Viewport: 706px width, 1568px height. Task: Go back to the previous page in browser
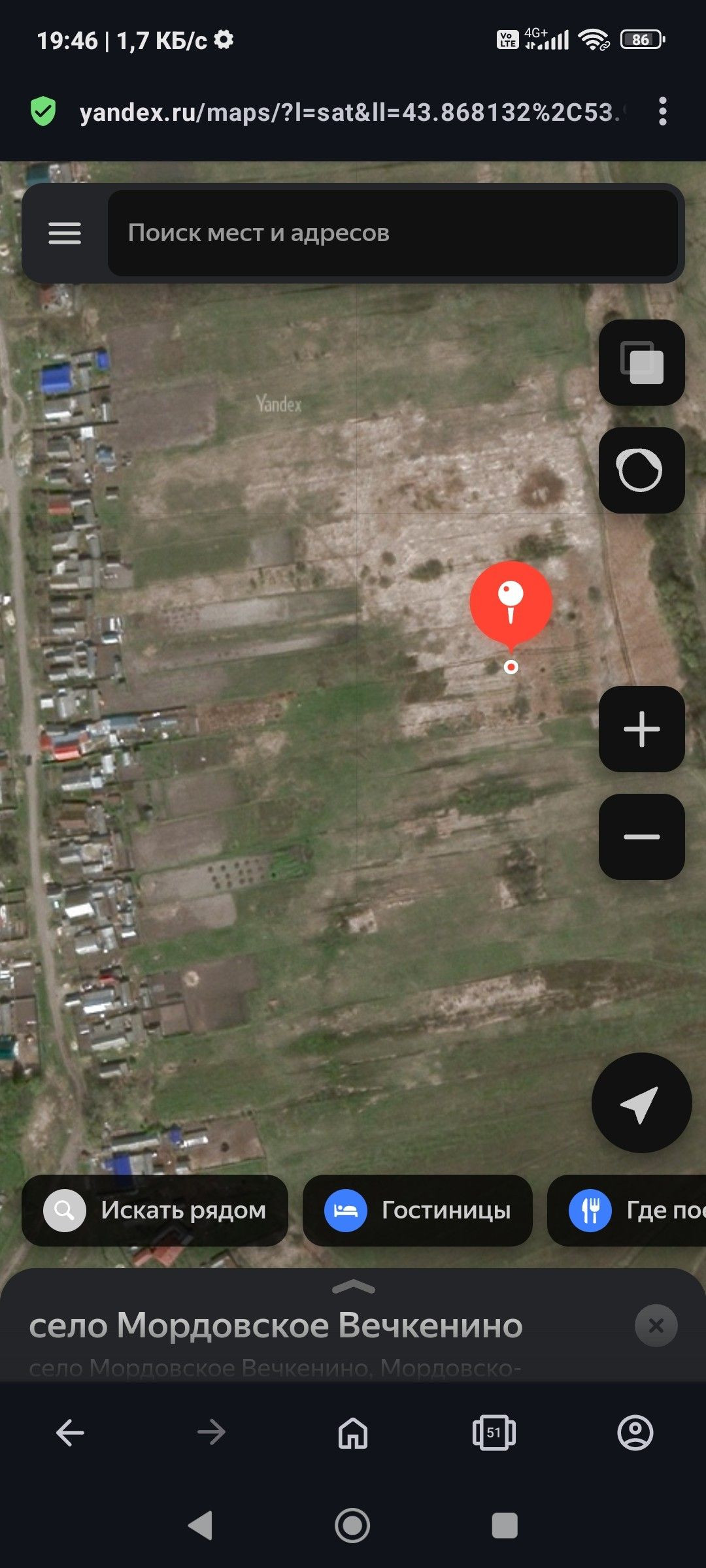click(x=70, y=1433)
